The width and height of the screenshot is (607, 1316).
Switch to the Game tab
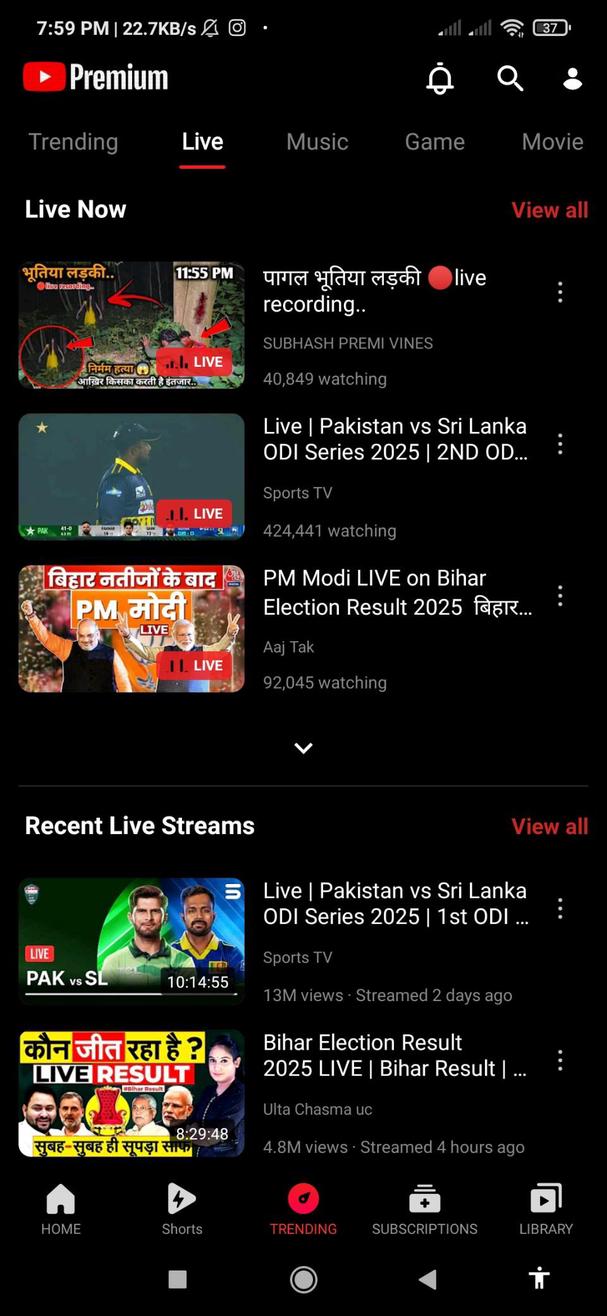[x=434, y=142]
